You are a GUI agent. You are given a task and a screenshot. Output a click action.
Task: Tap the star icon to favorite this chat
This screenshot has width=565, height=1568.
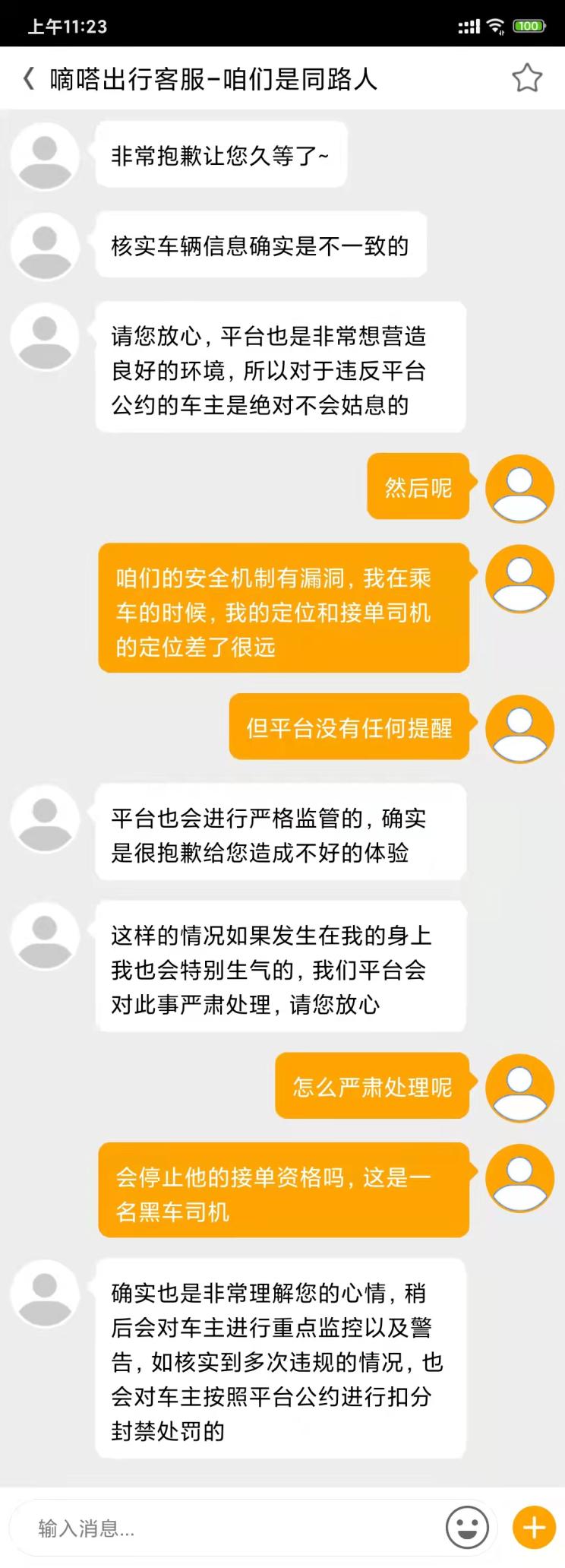(x=526, y=78)
